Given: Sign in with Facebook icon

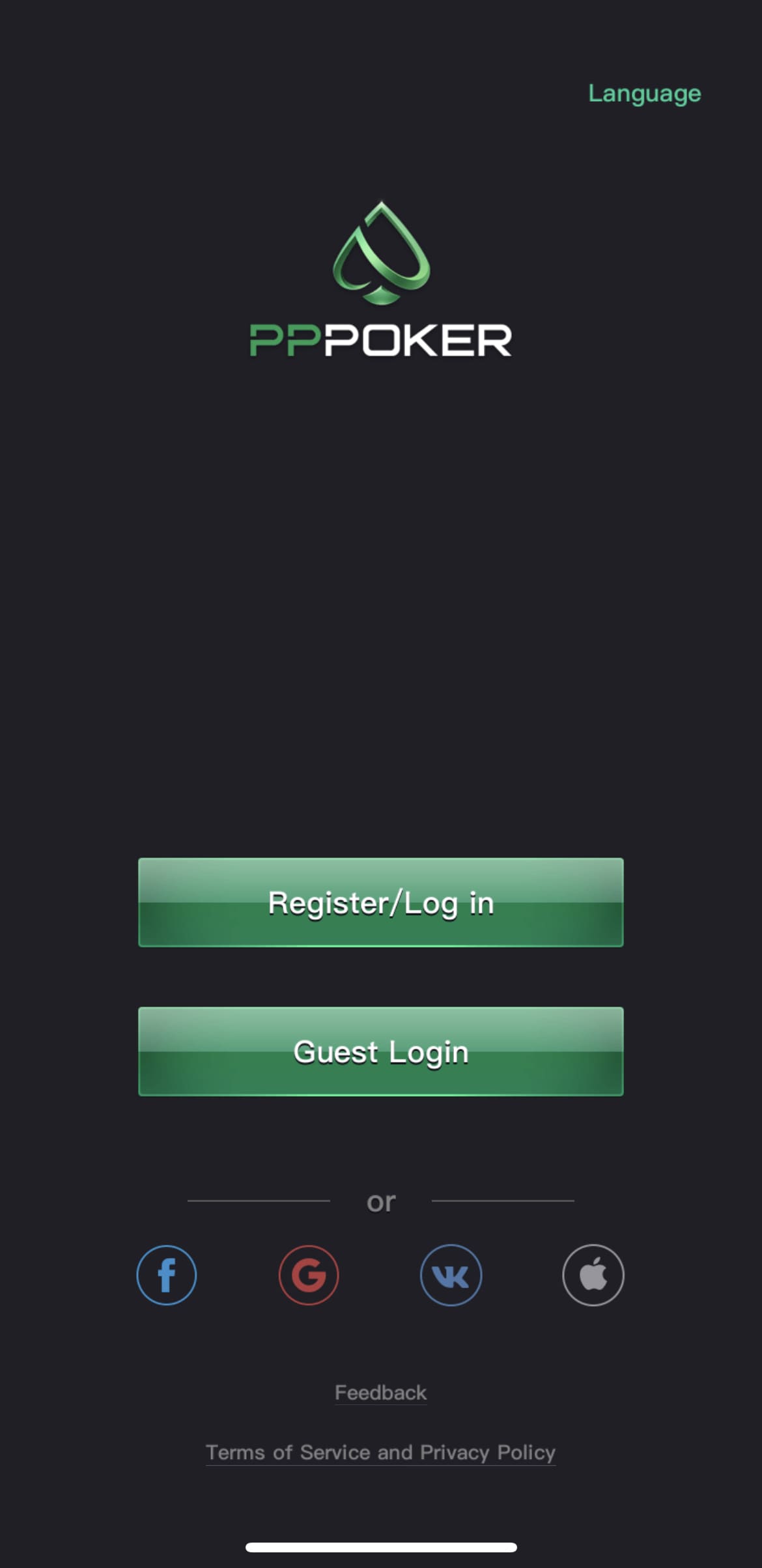Looking at the screenshot, I should [167, 1275].
